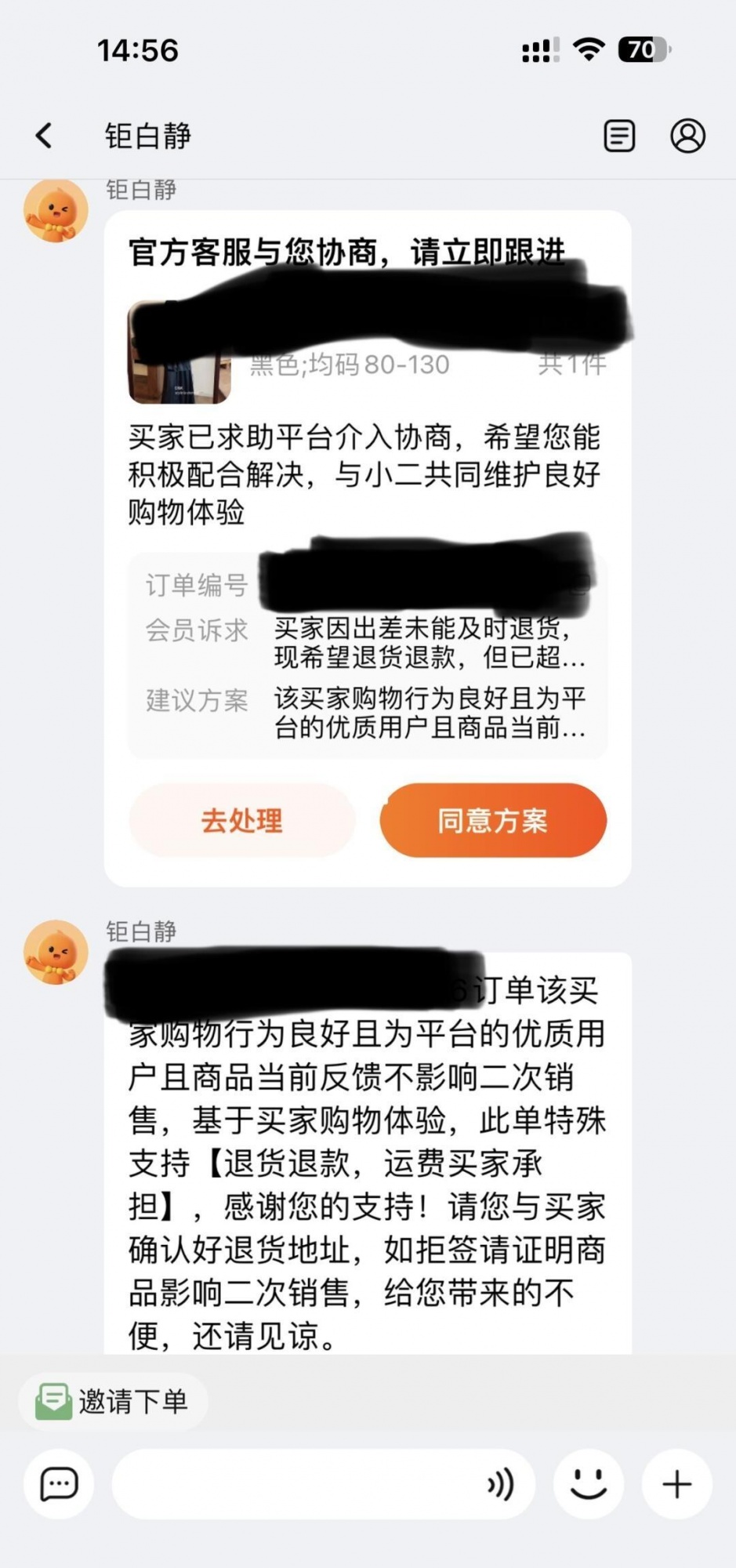
Task: Go back from 钜白静 chat
Action: [x=45, y=136]
